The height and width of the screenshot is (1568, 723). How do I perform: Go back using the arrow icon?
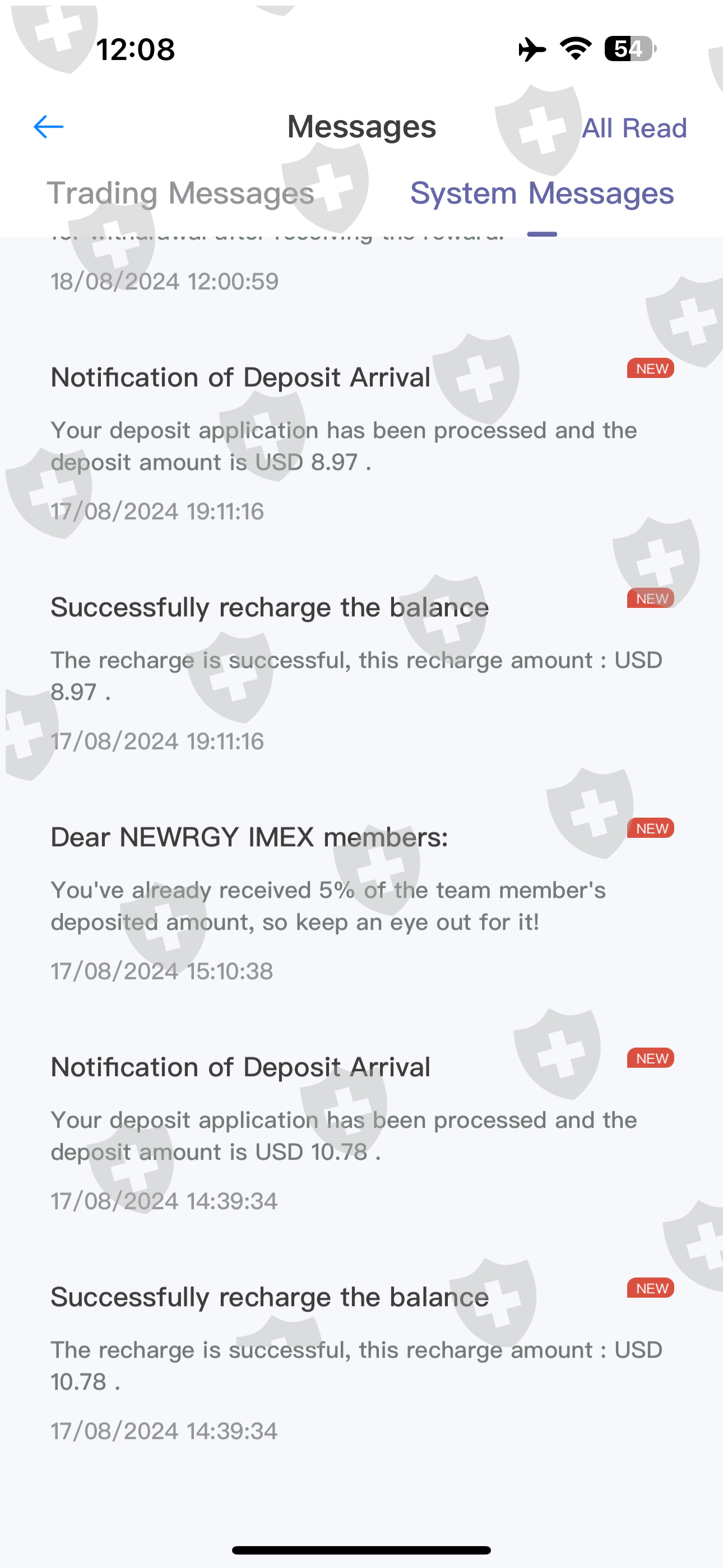coord(49,127)
